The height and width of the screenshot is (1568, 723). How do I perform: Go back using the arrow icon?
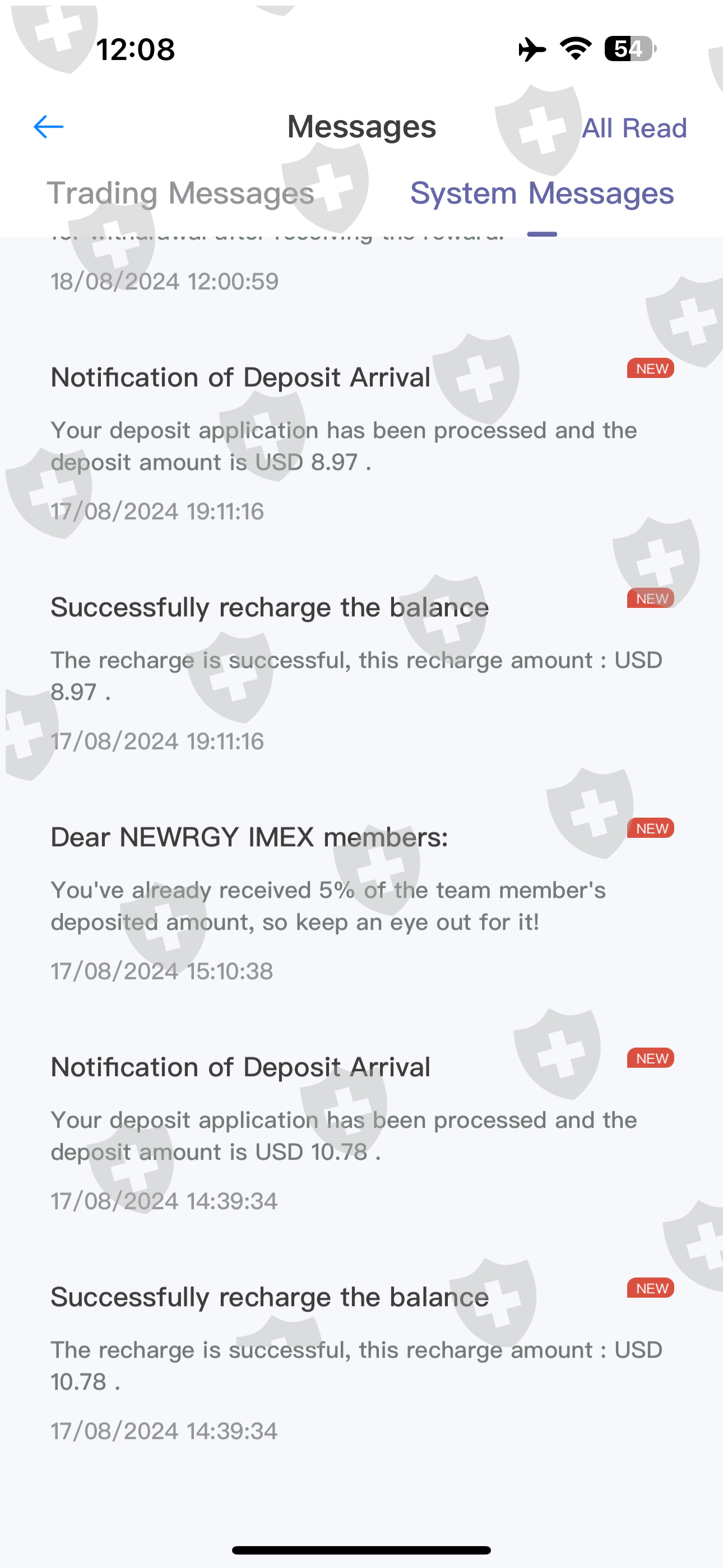coord(49,127)
